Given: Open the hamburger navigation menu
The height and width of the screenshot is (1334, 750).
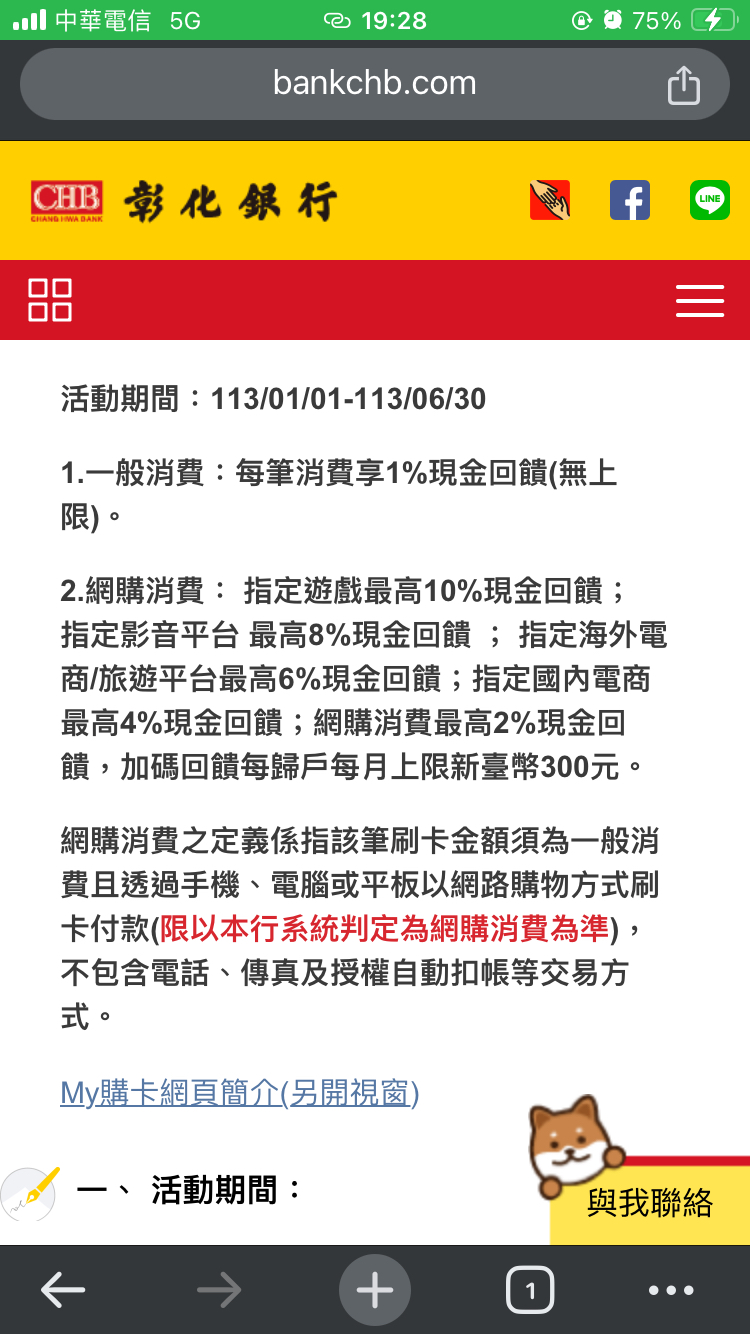Looking at the screenshot, I should pyautogui.click(x=700, y=300).
